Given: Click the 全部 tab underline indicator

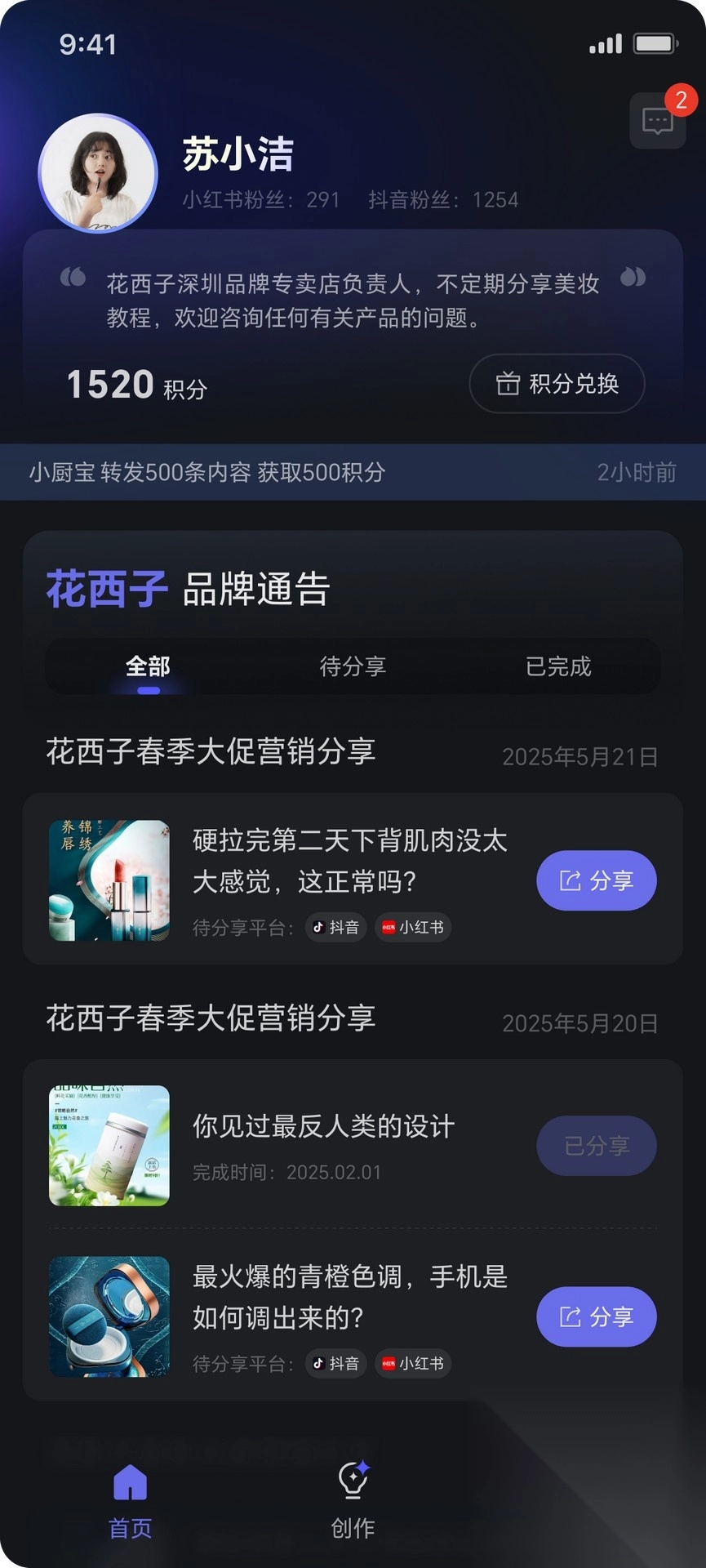Looking at the screenshot, I should 148,690.
